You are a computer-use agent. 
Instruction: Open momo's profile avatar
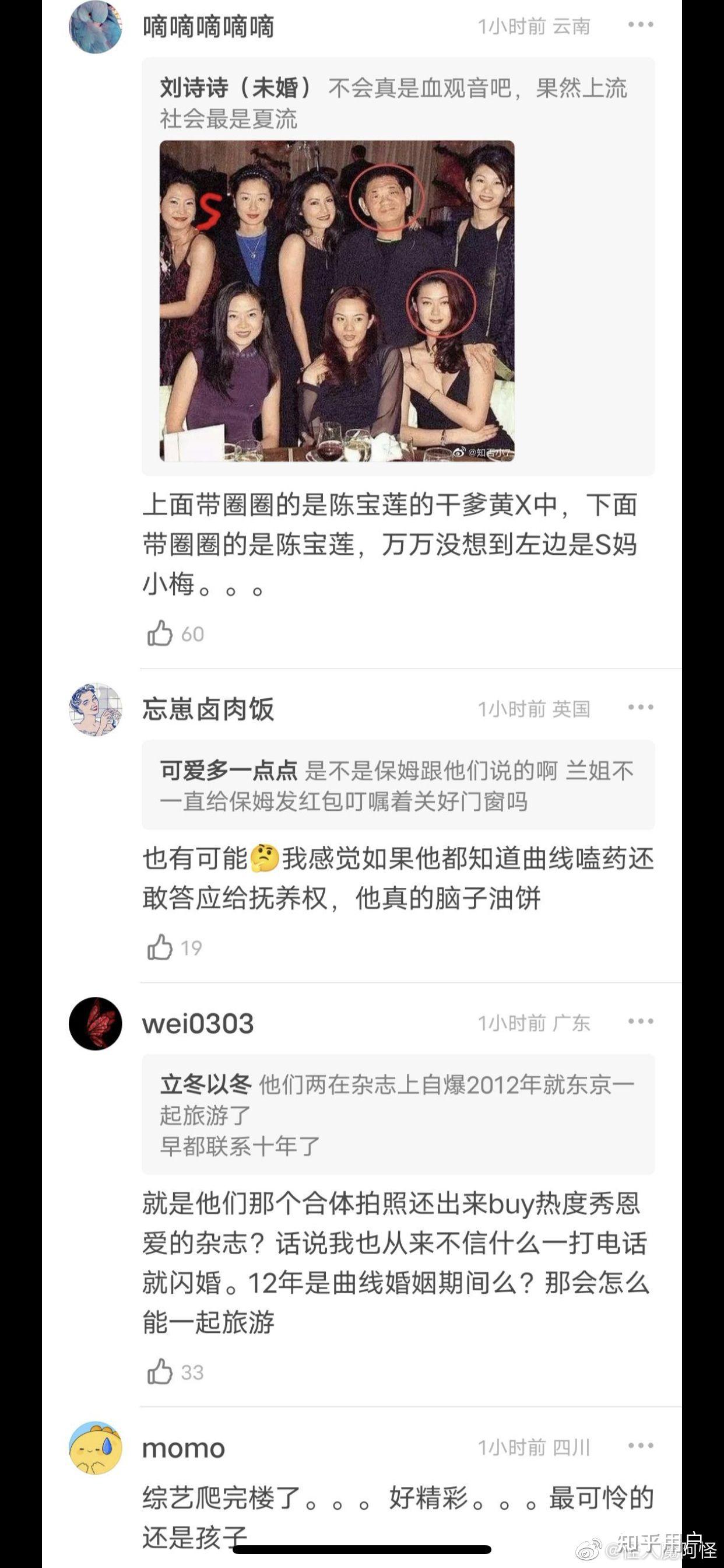(x=96, y=1447)
